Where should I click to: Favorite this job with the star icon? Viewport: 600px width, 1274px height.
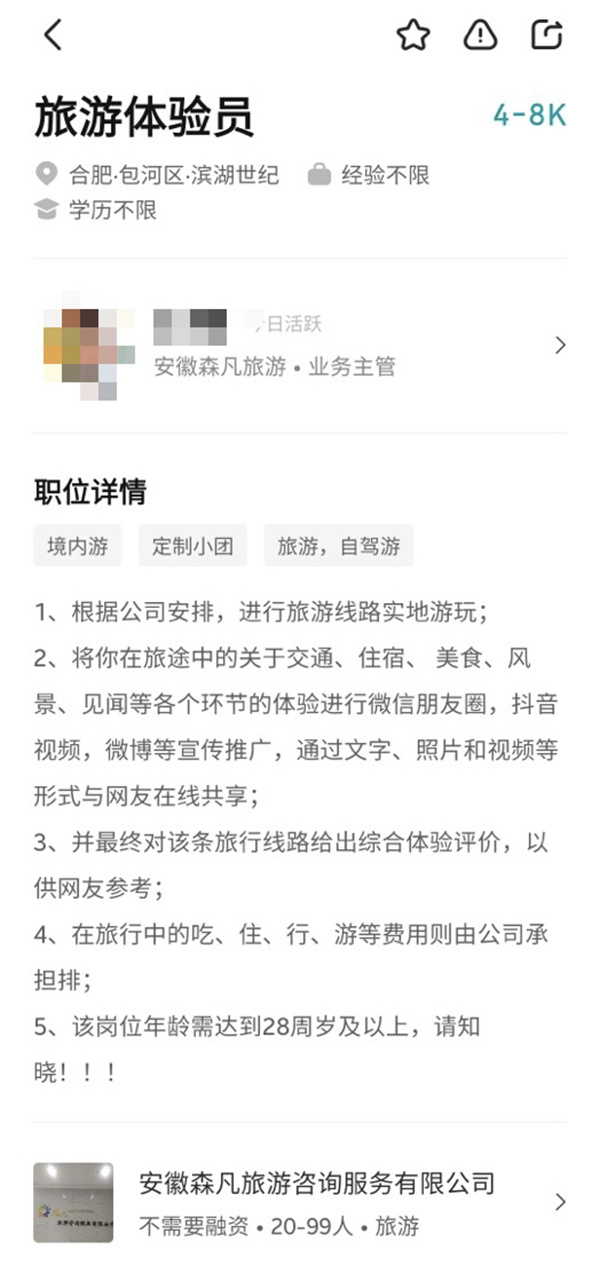pyautogui.click(x=413, y=36)
